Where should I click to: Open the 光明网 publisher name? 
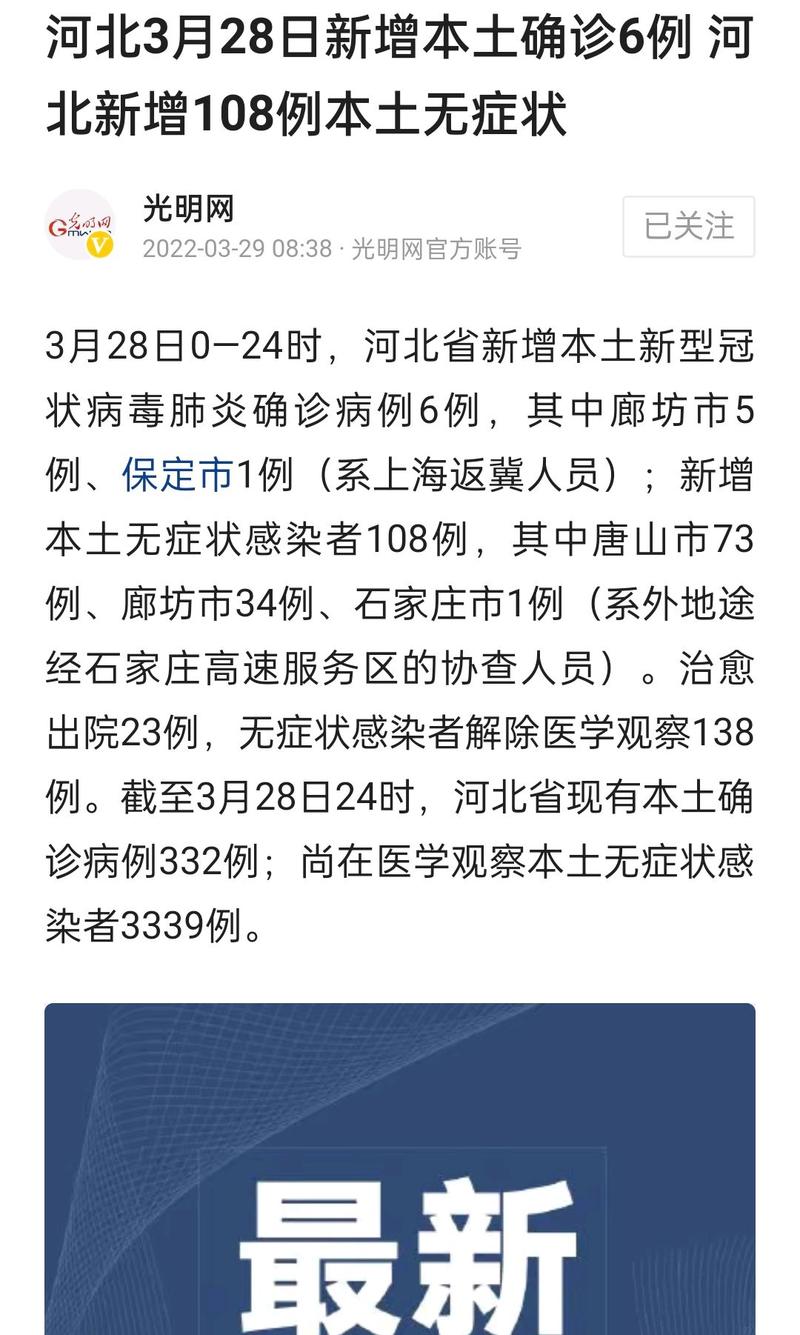coord(188,208)
